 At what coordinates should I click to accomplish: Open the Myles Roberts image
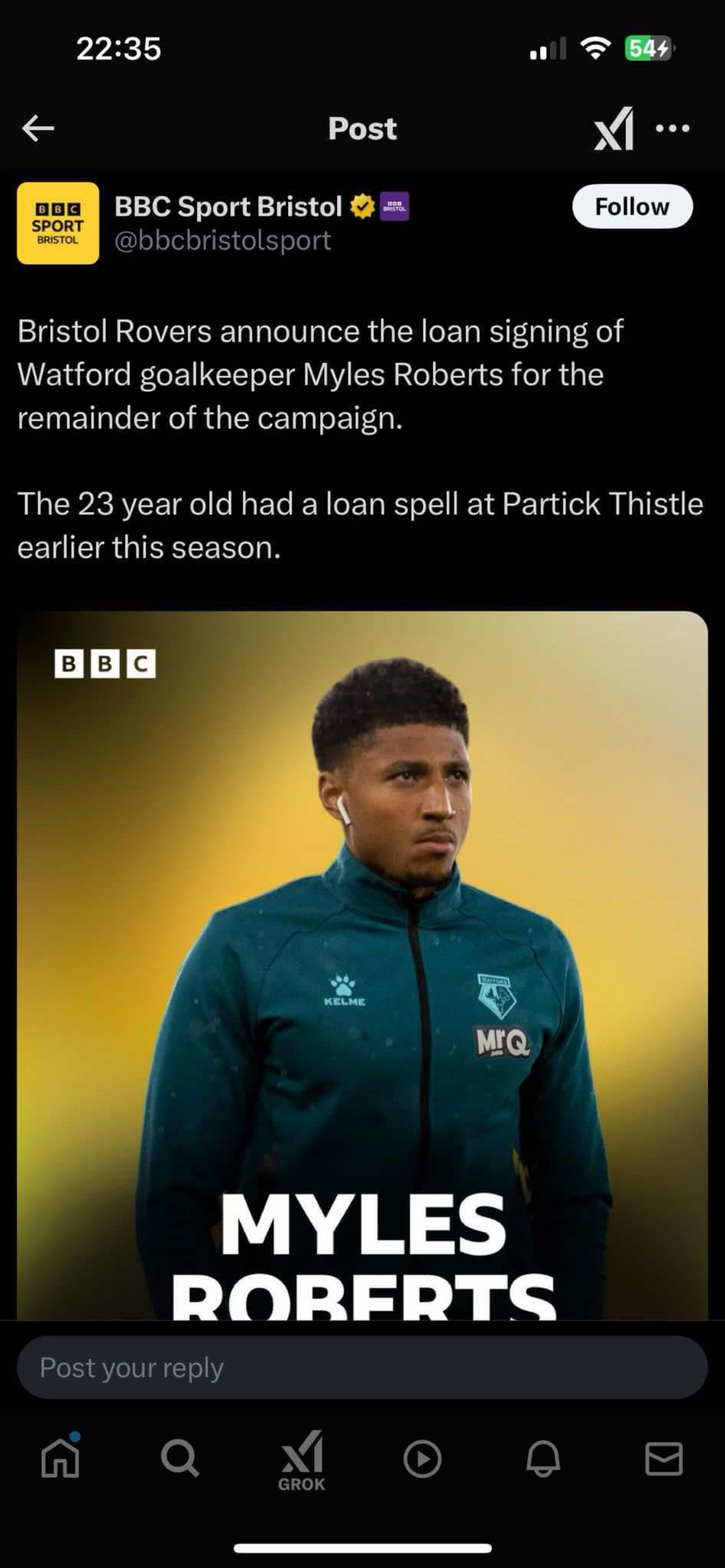362,960
